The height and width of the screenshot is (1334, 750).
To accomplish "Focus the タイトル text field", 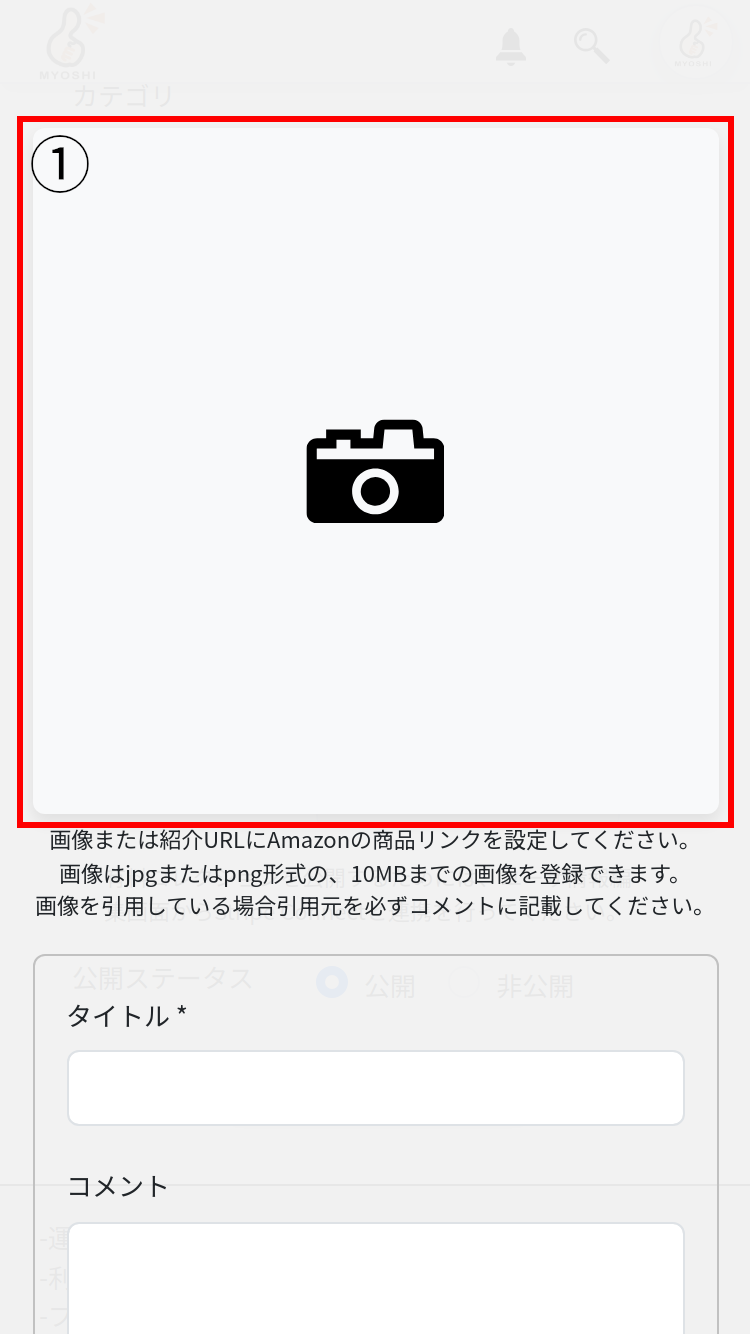I will click(x=376, y=1088).
